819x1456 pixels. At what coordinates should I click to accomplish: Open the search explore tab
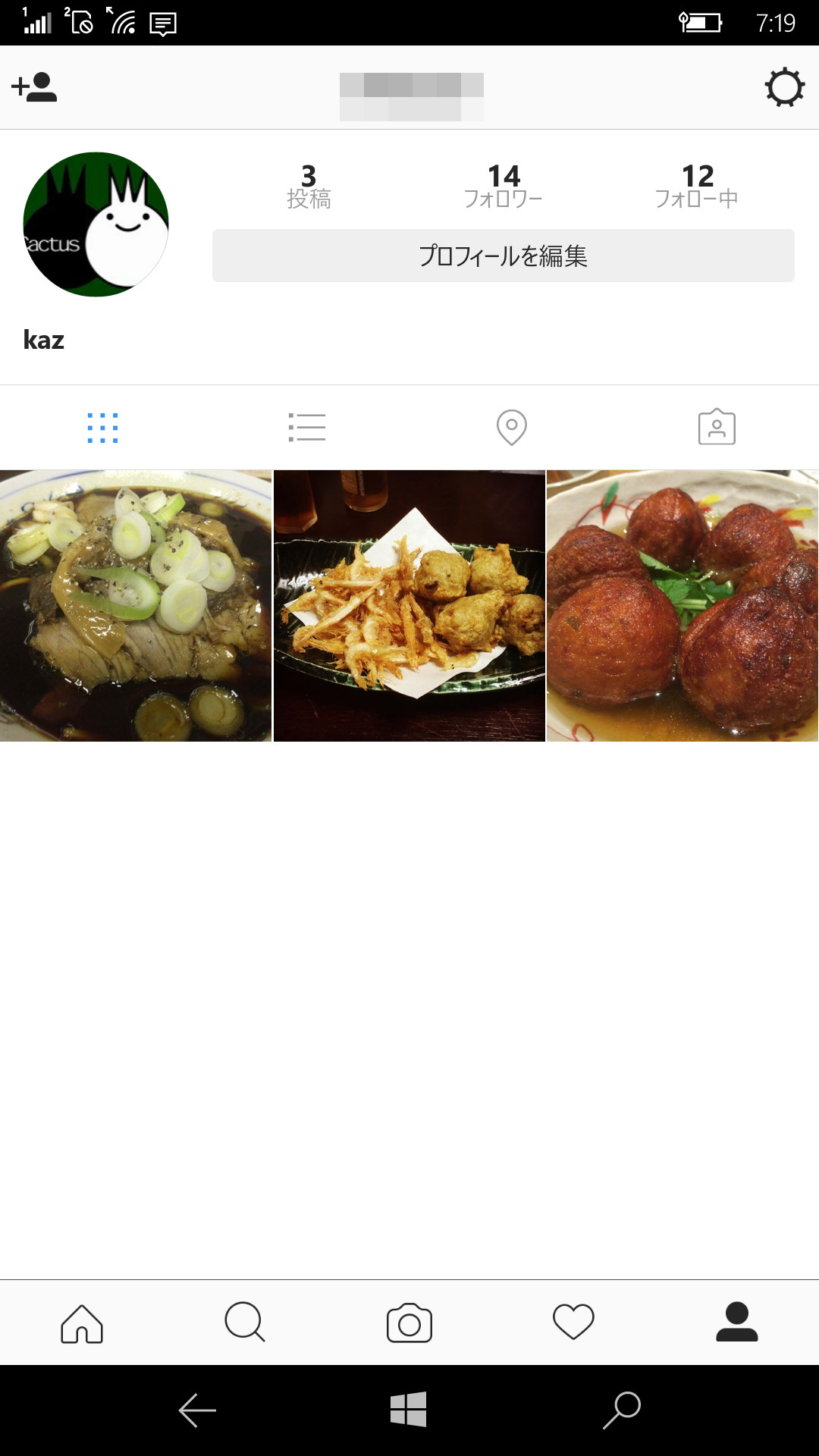pos(245,1323)
